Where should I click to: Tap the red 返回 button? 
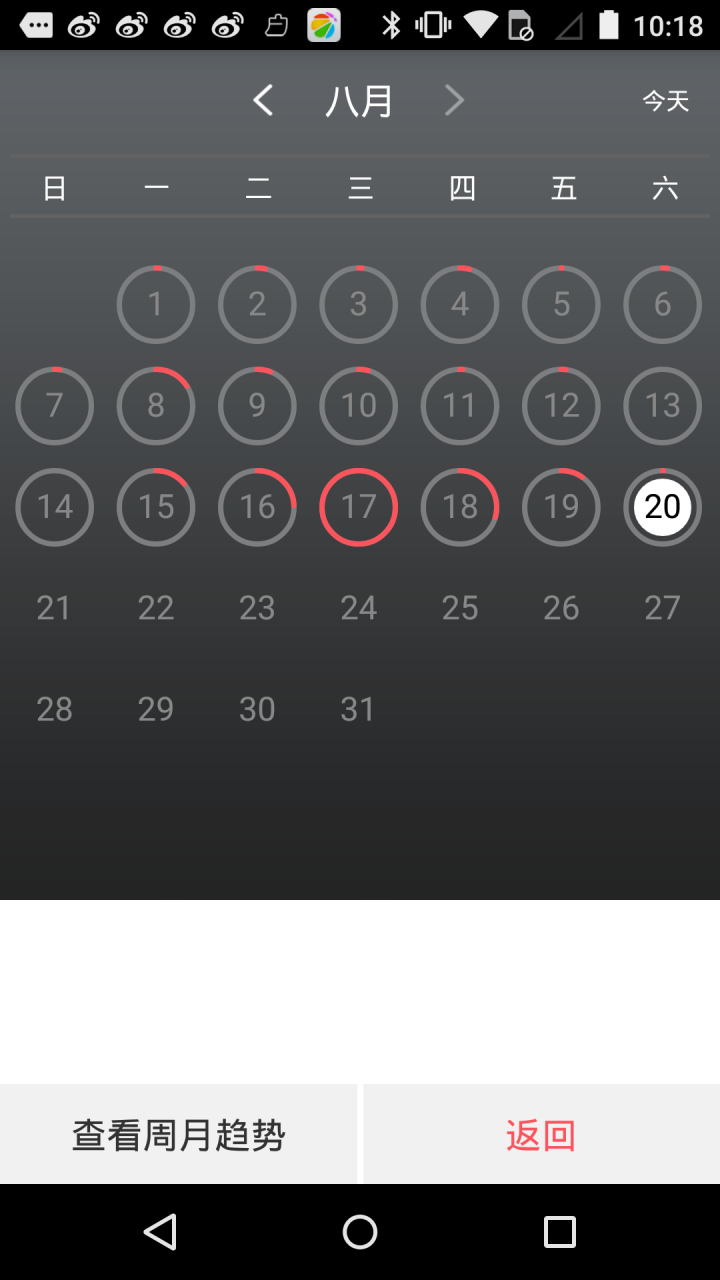pyautogui.click(x=541, y=1135)
